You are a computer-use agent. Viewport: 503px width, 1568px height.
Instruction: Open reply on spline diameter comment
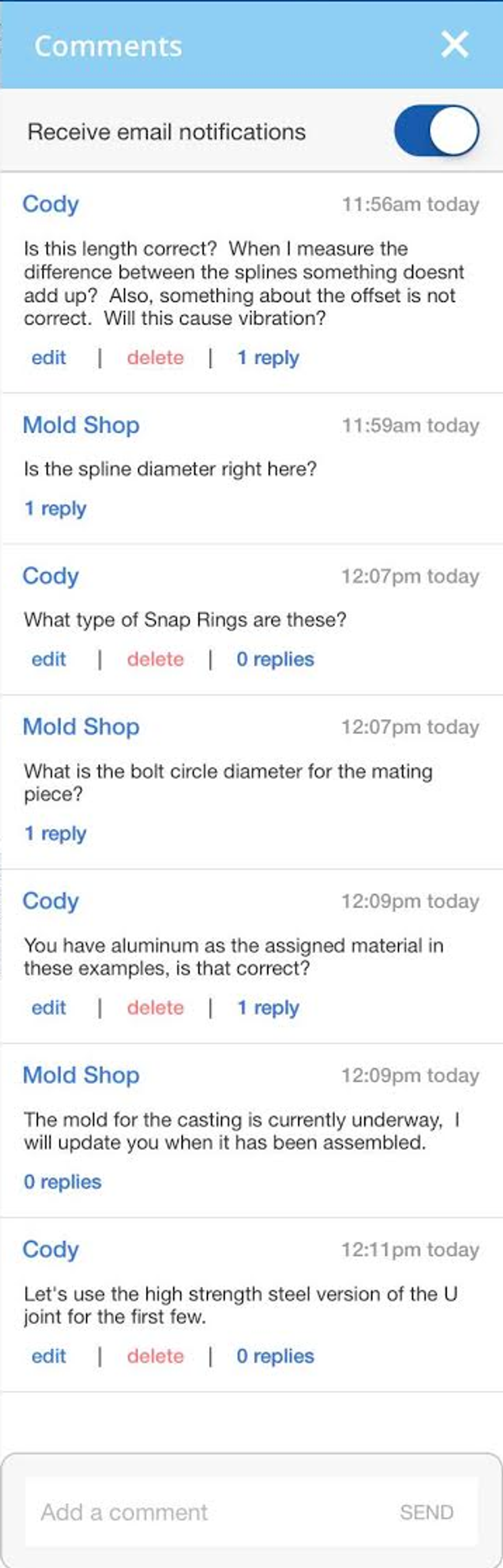[55, 508]
